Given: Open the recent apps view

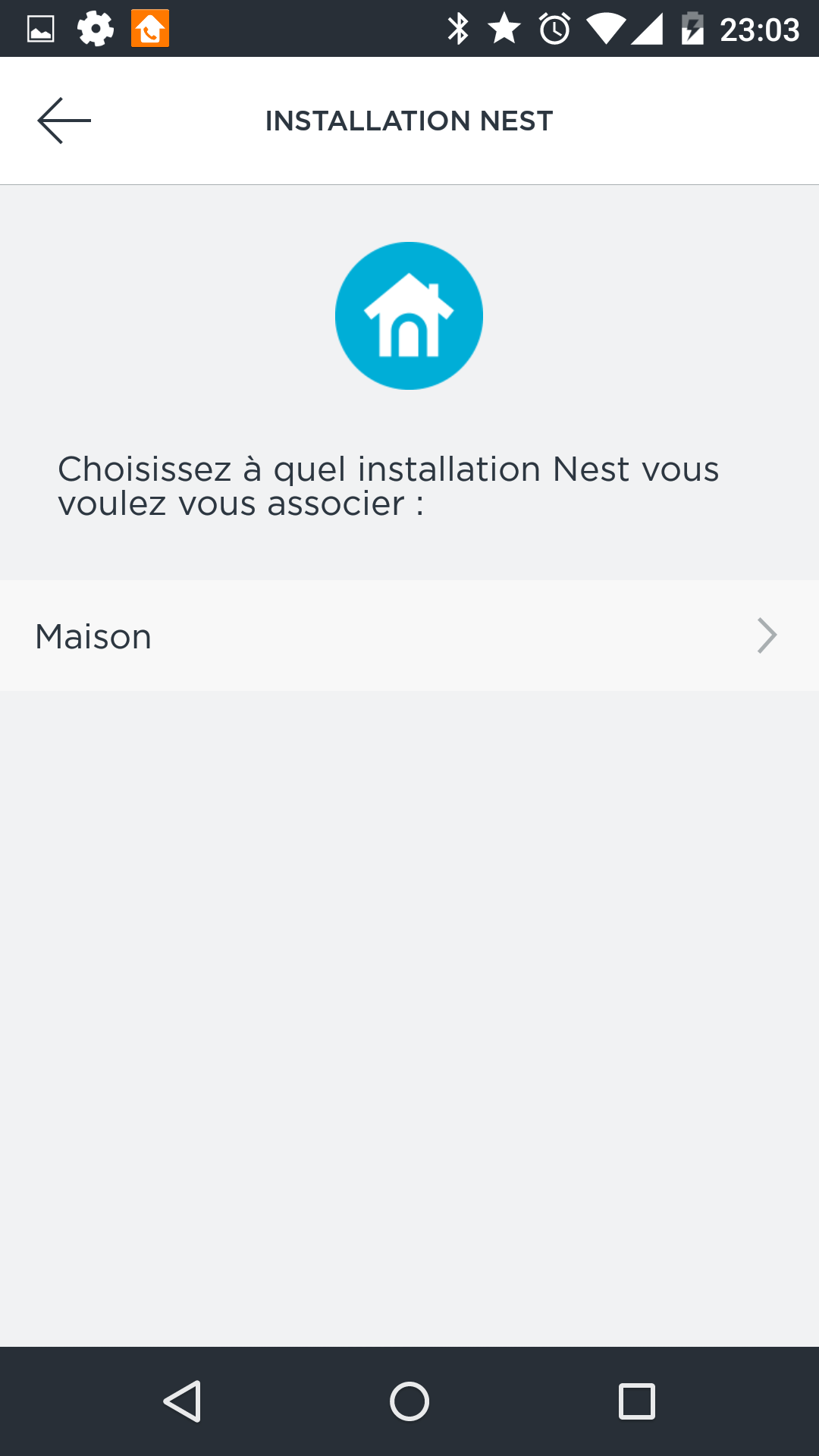Looking at the screenshot, I should coord(637,1401).
